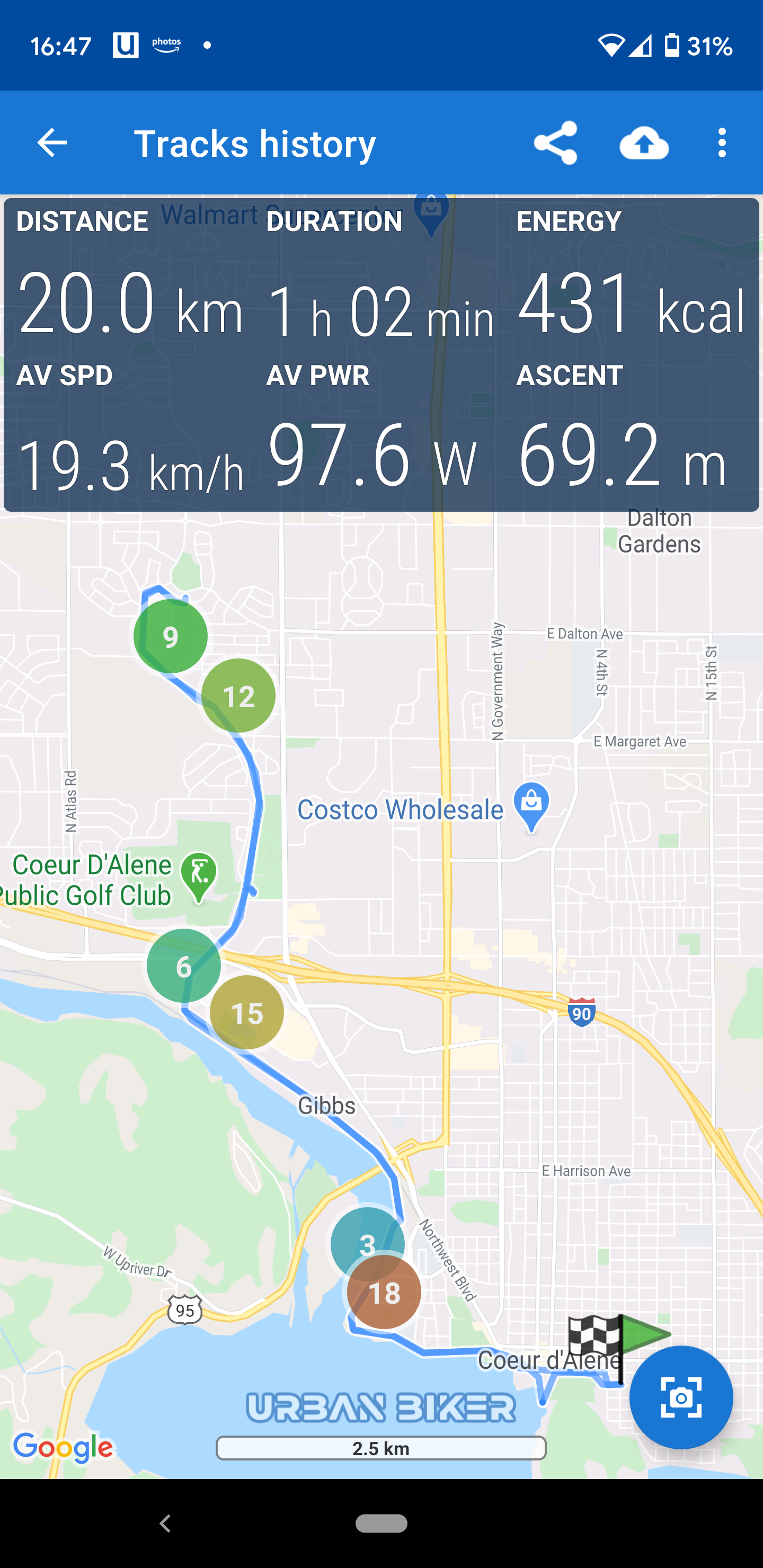Select the 6 km marker
This screenshot has width=763, height=1568.
click(184, 966)
